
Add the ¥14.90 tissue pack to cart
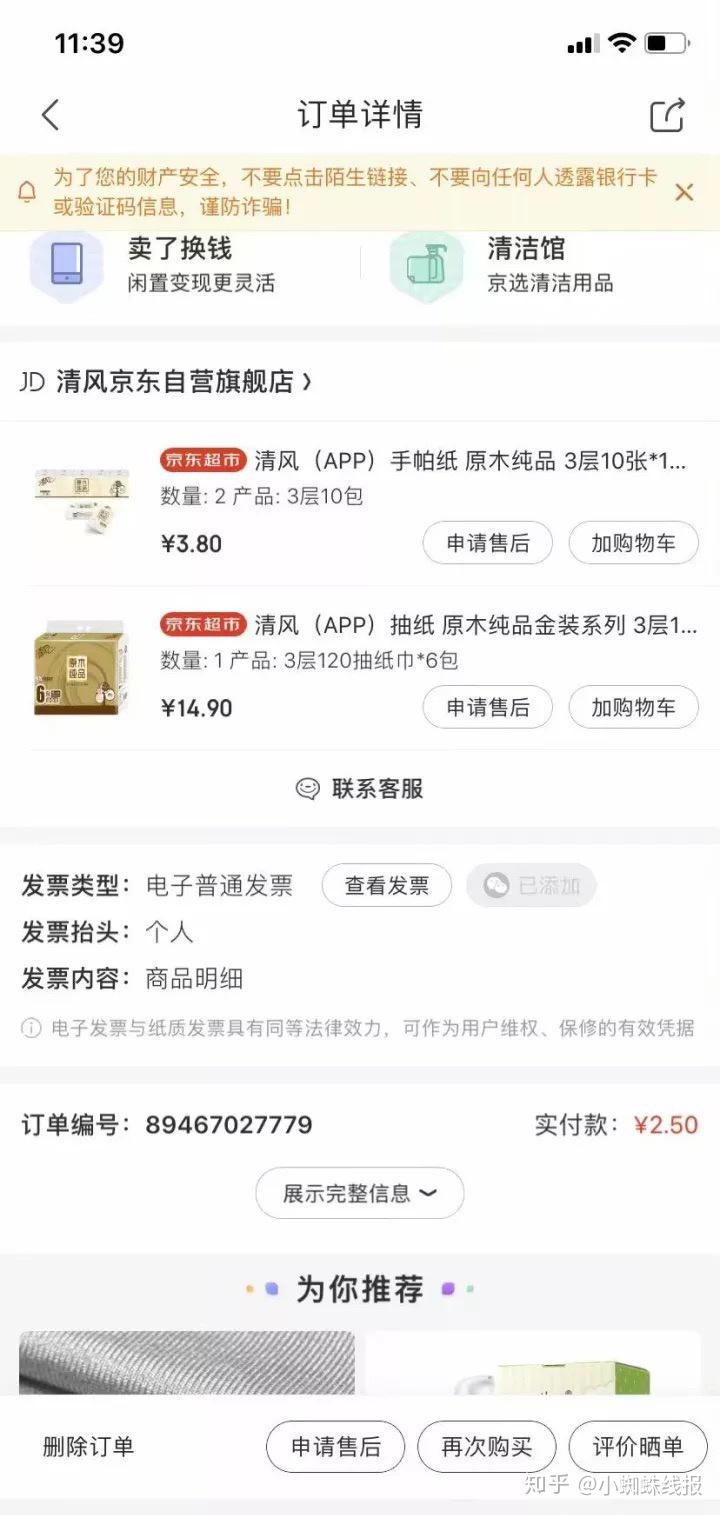[x=633, y=707]
